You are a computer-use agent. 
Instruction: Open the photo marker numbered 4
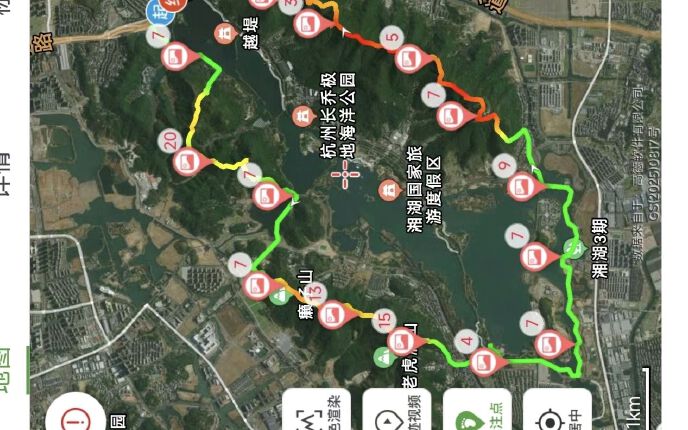pos(483,360)
